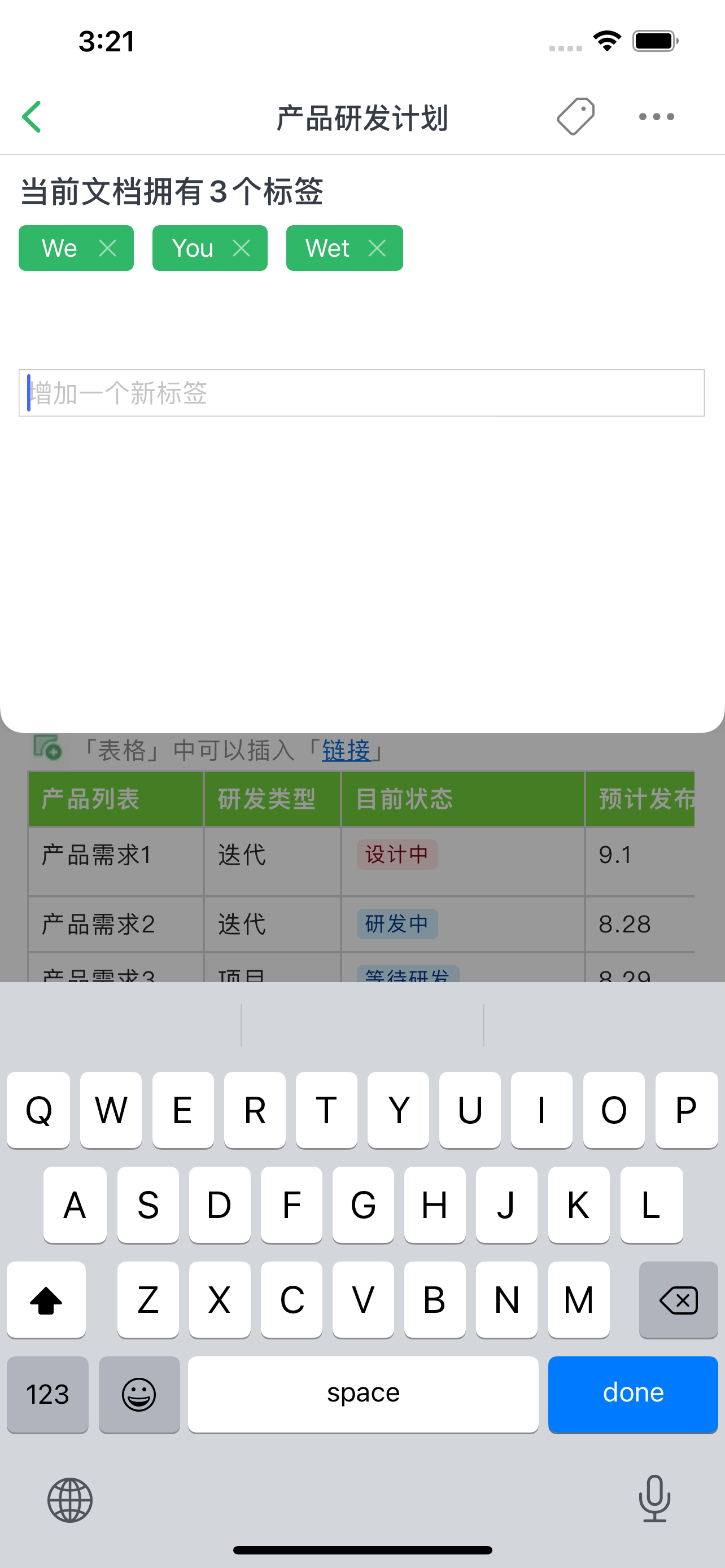
Task: Focus the add new tag field
Action: (361, 393)
